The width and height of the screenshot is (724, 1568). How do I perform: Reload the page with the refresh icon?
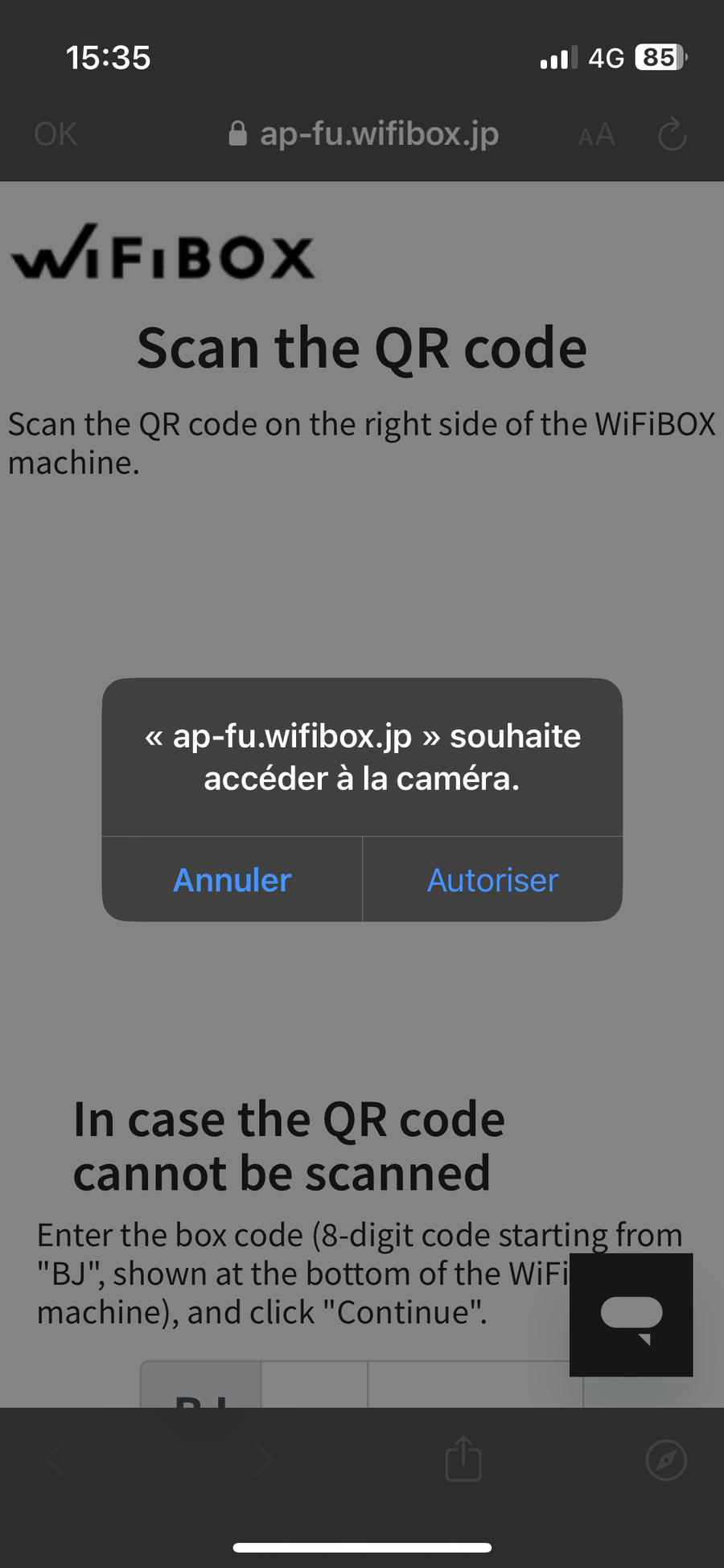672,134
